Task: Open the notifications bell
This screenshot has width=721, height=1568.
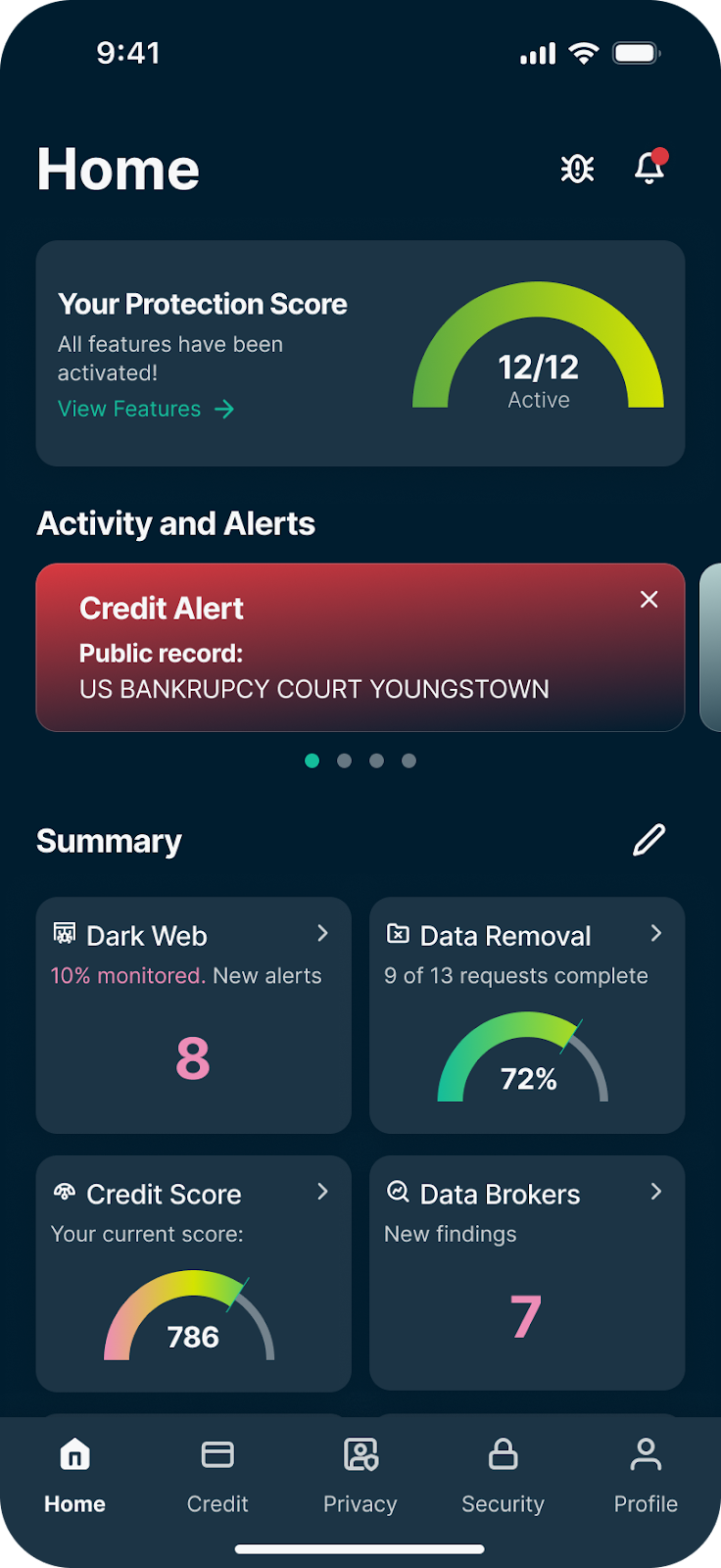Action: point(649,168)
